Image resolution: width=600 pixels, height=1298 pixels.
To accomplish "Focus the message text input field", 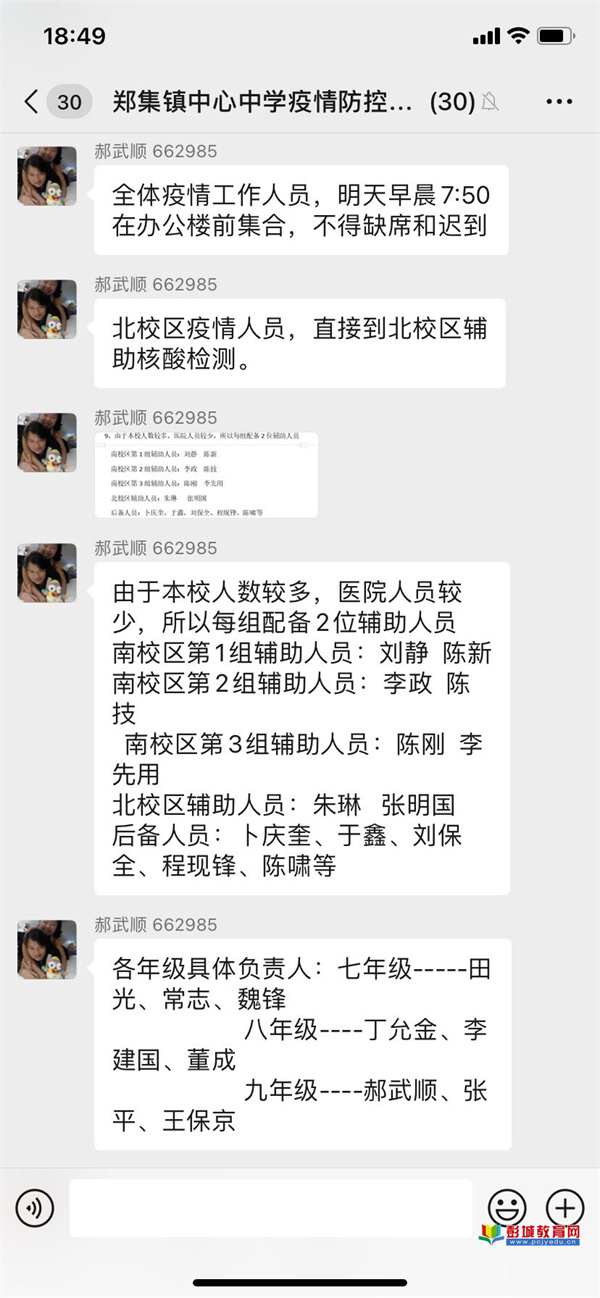I will click(x=270, y=1207).
